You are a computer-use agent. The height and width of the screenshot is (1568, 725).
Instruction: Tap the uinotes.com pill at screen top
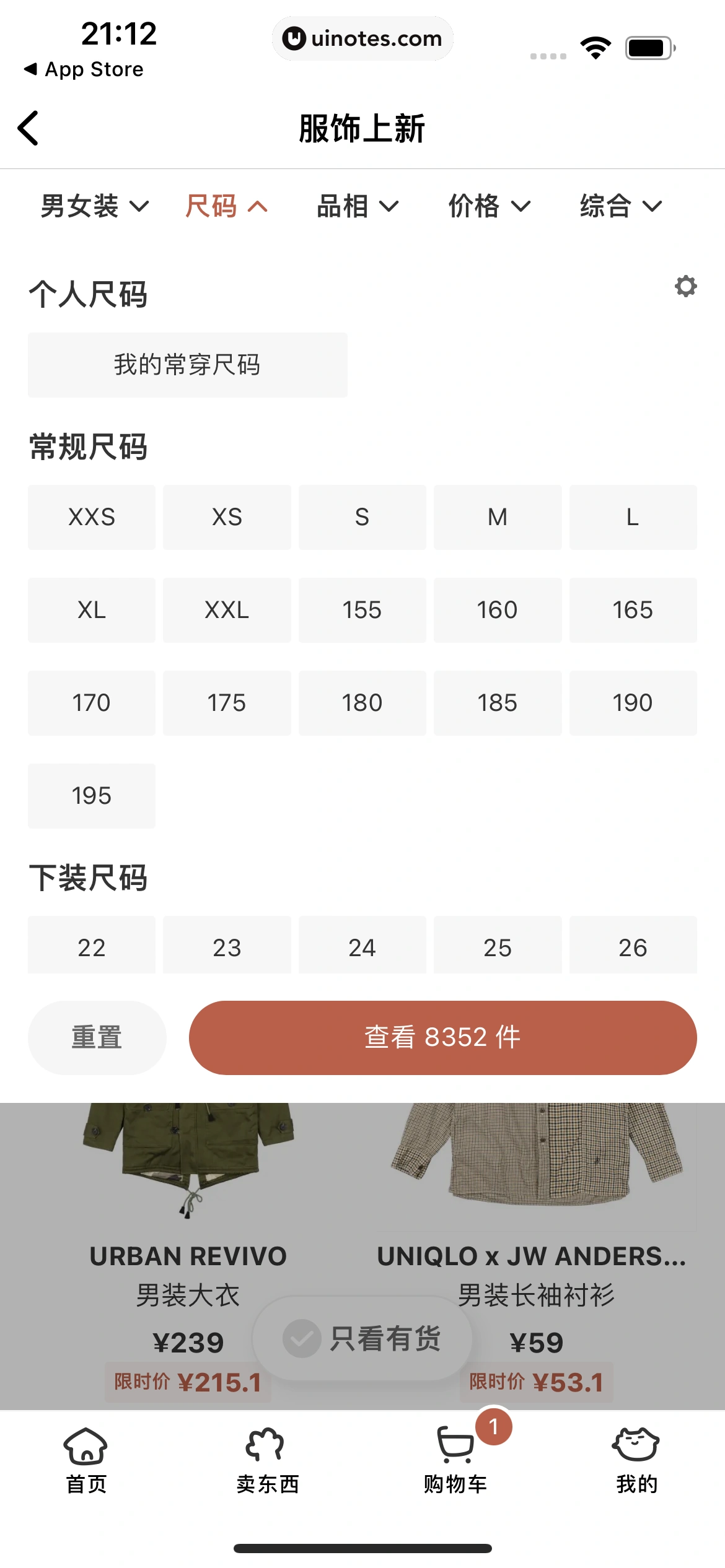tap(362, 38)
